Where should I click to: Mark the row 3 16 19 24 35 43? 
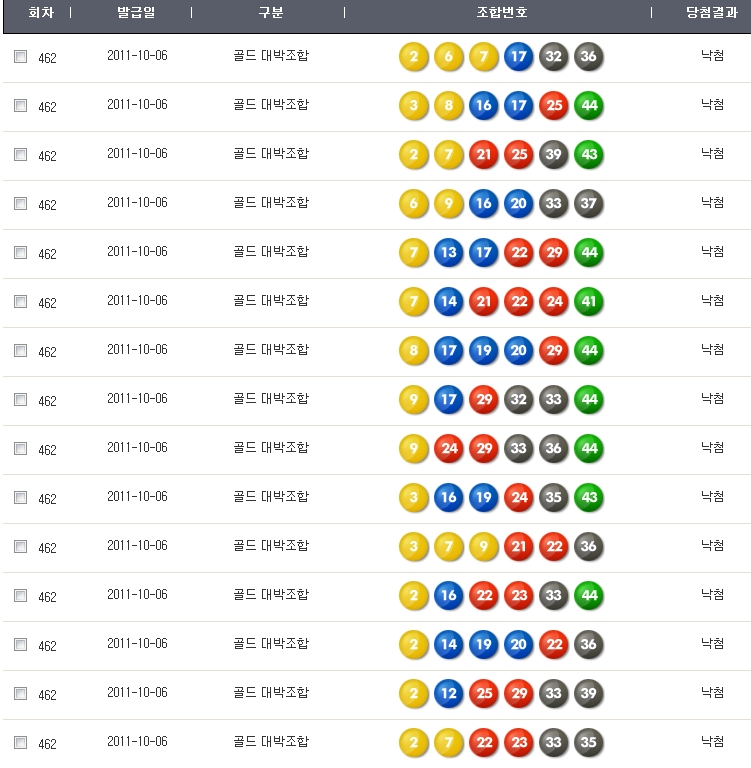pyautogui.click(x=20, y=498)
